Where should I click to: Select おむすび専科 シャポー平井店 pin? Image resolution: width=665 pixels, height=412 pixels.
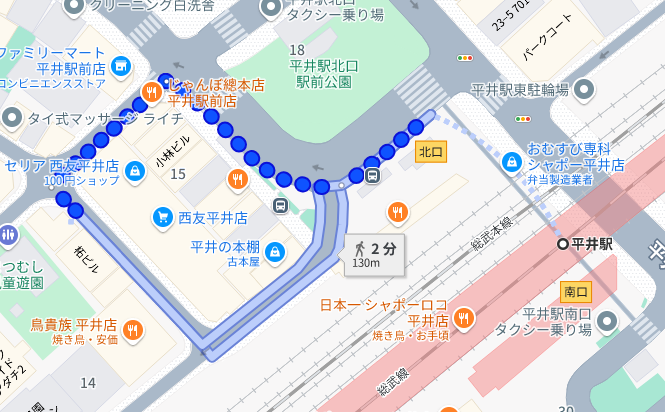(x=512, y=160)
